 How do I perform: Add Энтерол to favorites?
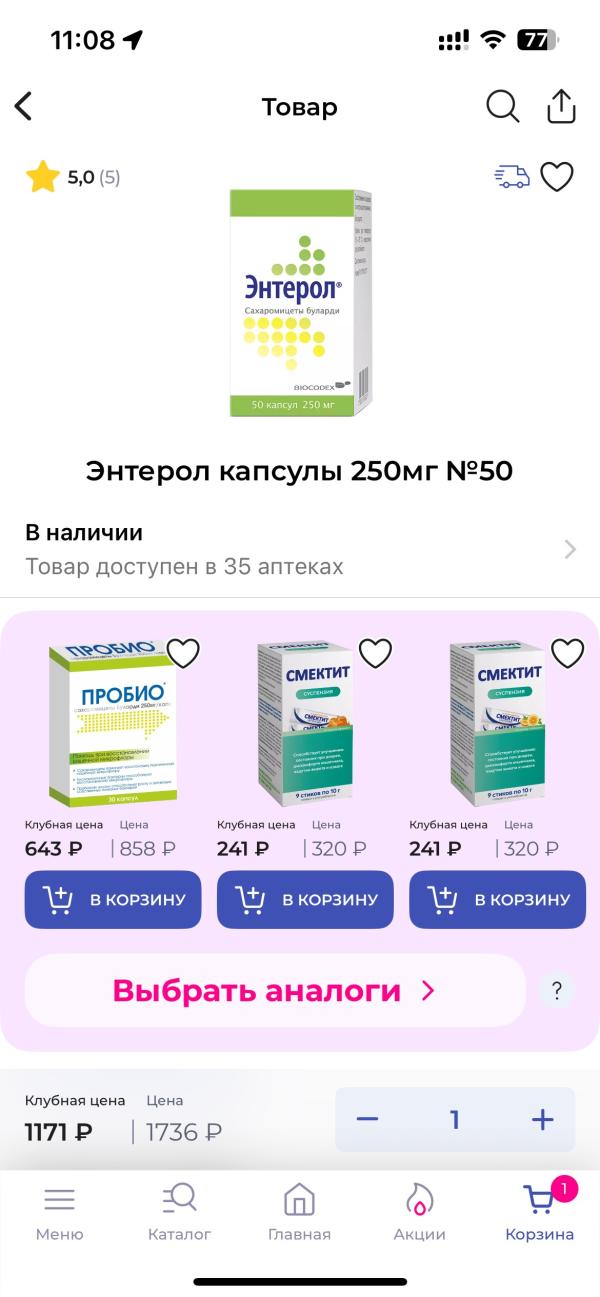tap(557, 177)
